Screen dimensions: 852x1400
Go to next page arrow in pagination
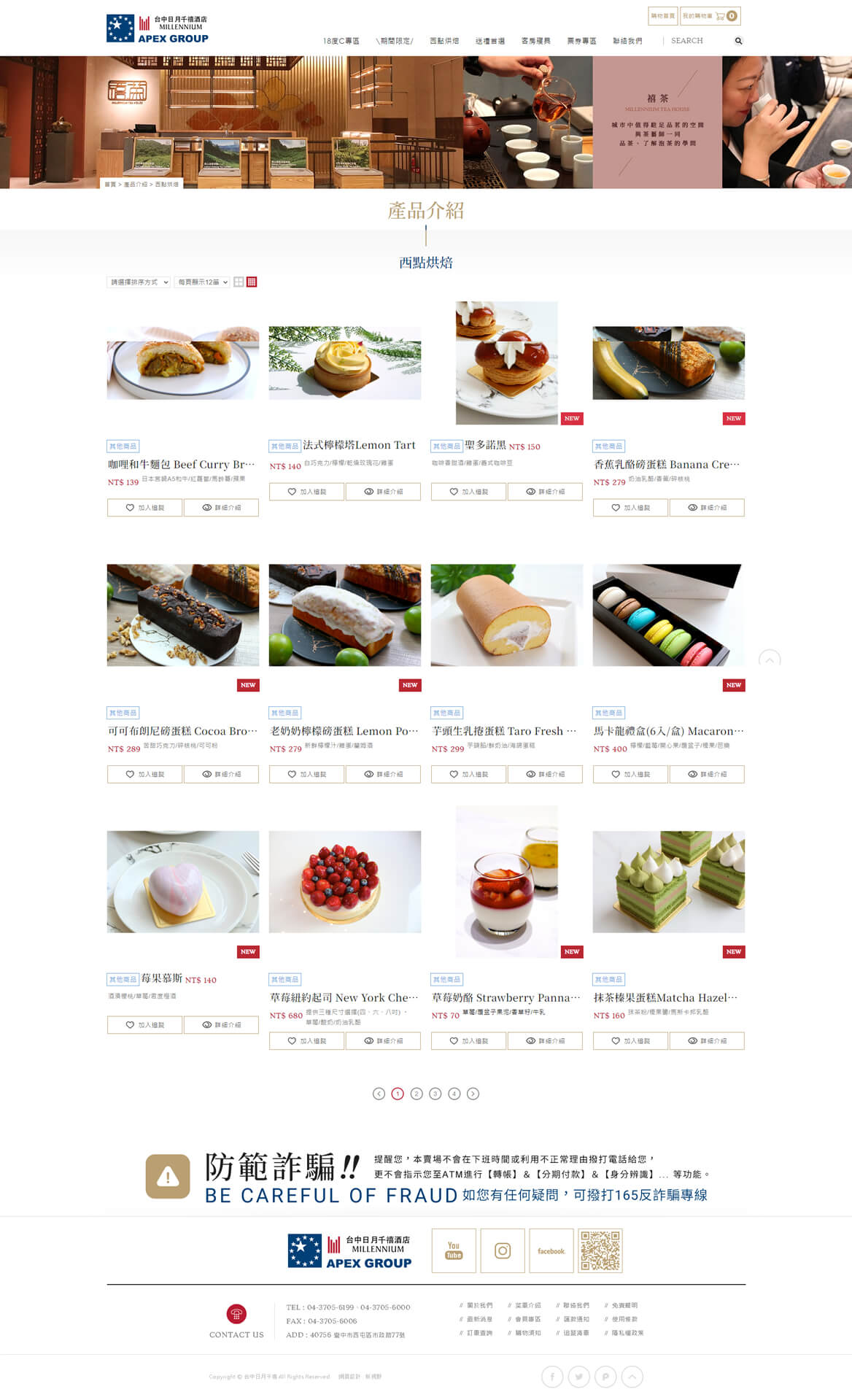tap(473, 1094)
